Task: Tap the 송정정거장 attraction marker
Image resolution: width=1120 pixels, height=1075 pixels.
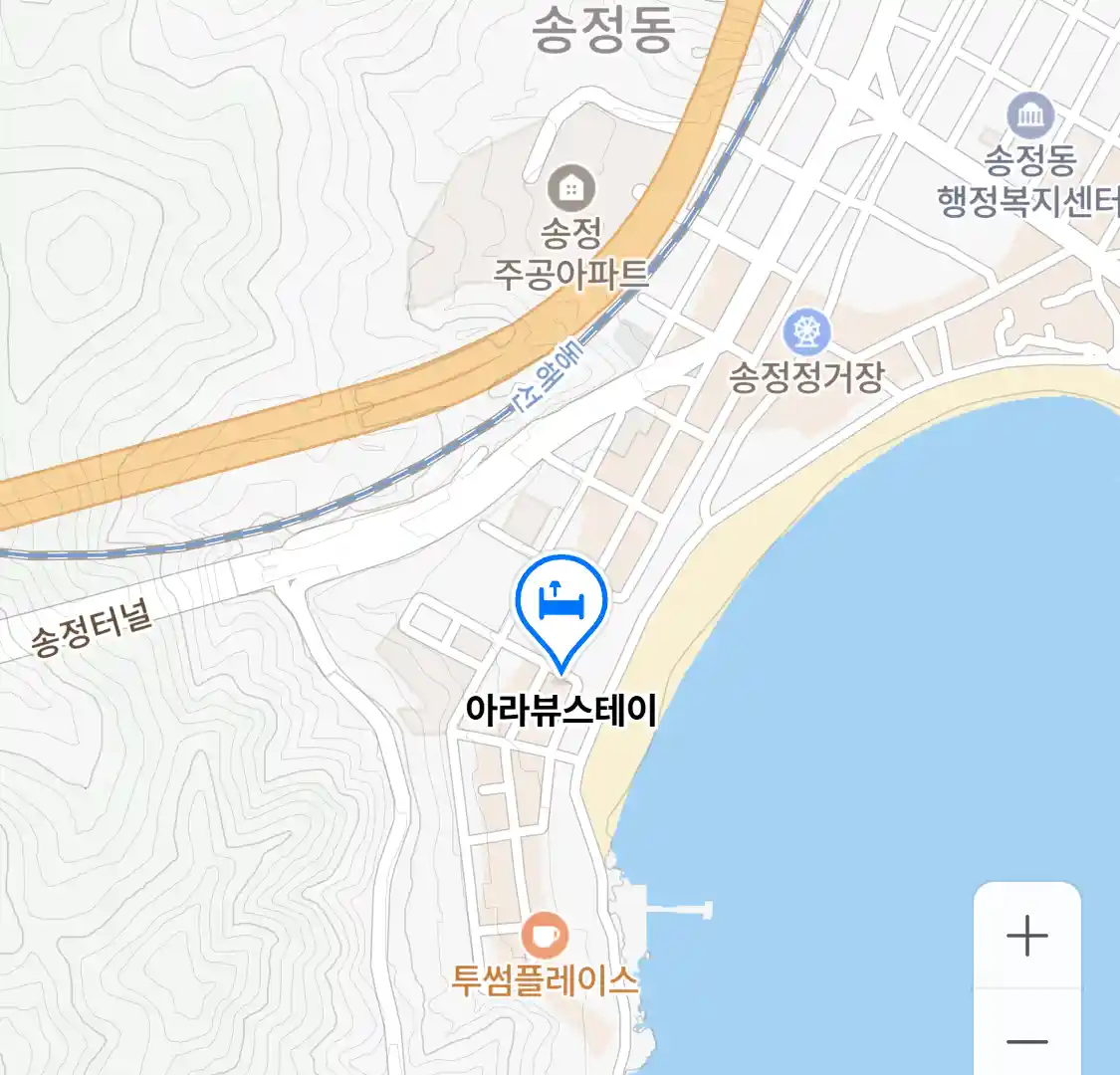Action: click(x=806, y=332)
